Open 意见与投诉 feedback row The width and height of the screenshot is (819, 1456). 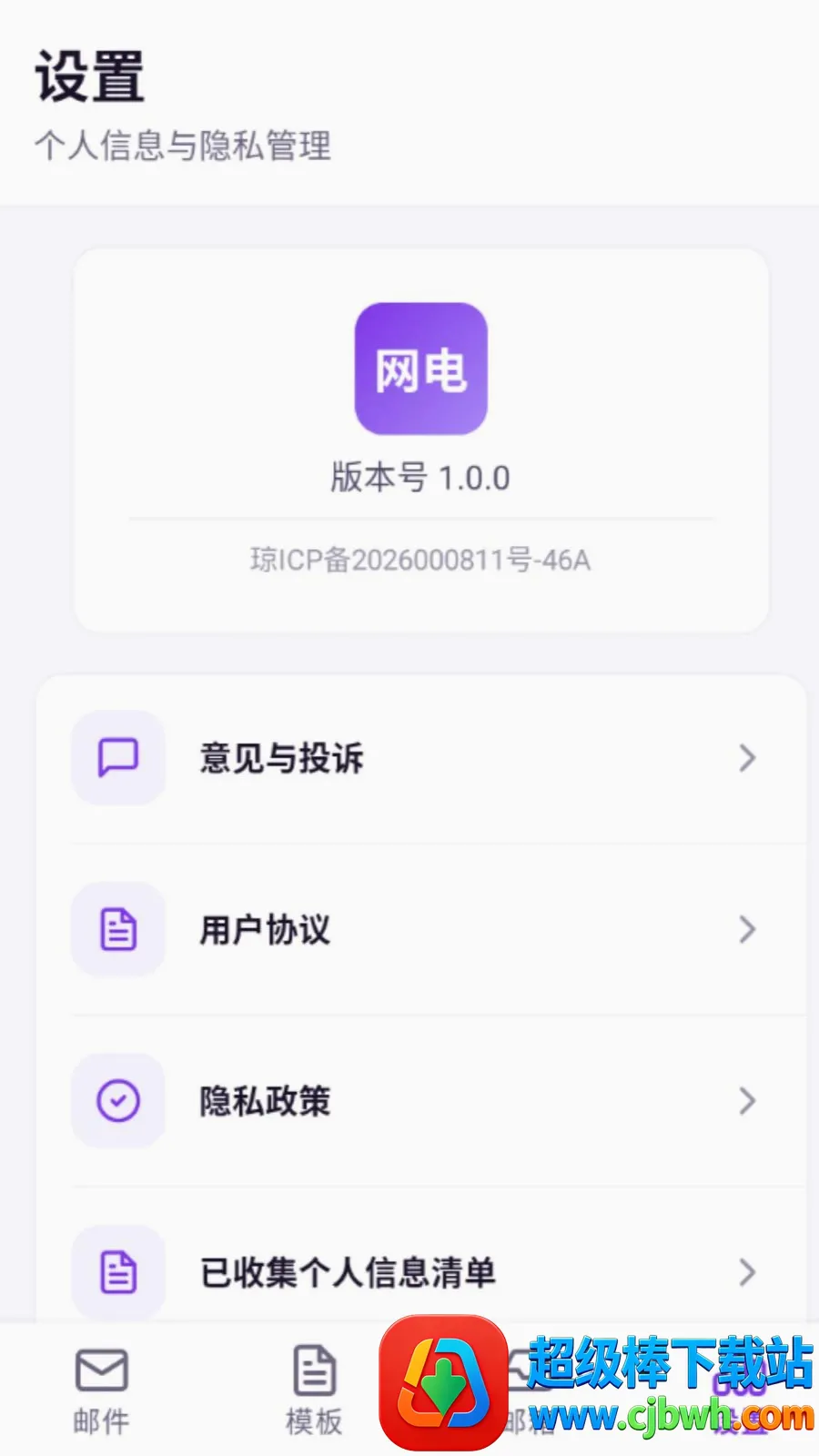[420, 758]
